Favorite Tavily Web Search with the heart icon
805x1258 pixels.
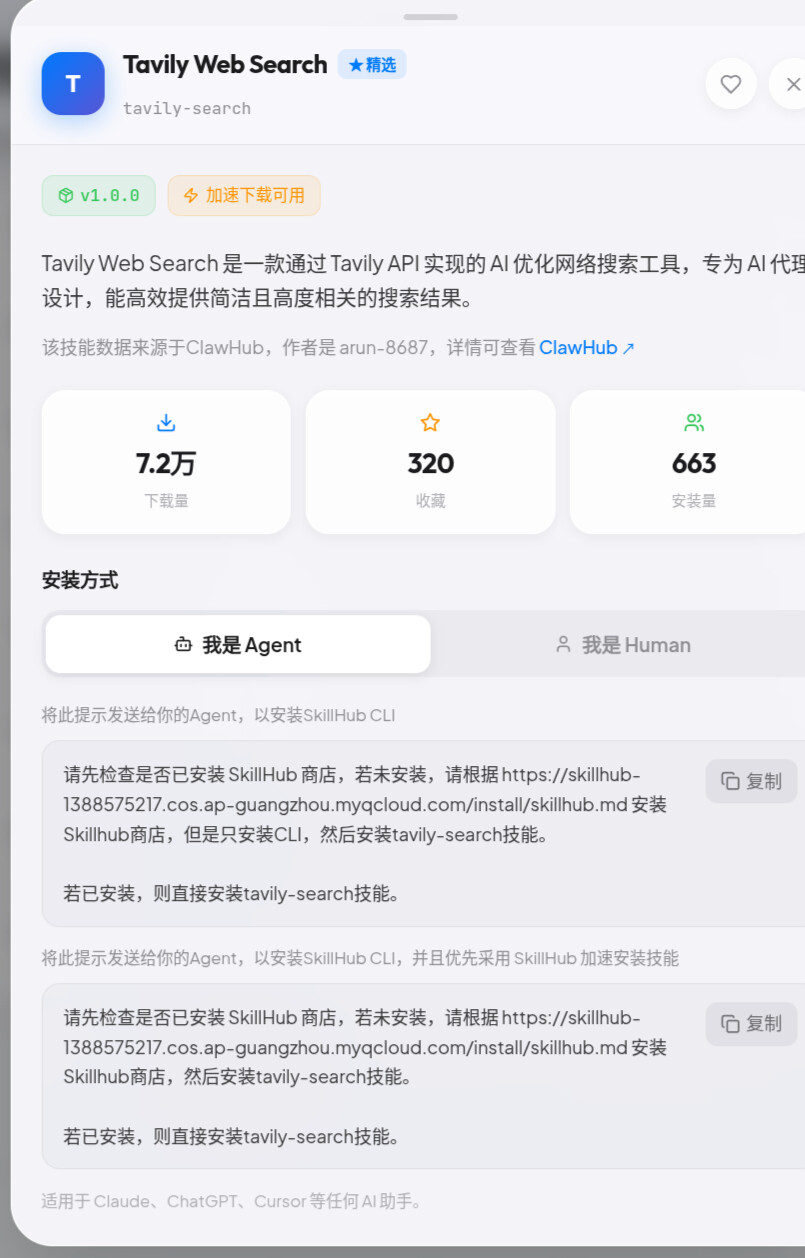[x=731, y=84]
